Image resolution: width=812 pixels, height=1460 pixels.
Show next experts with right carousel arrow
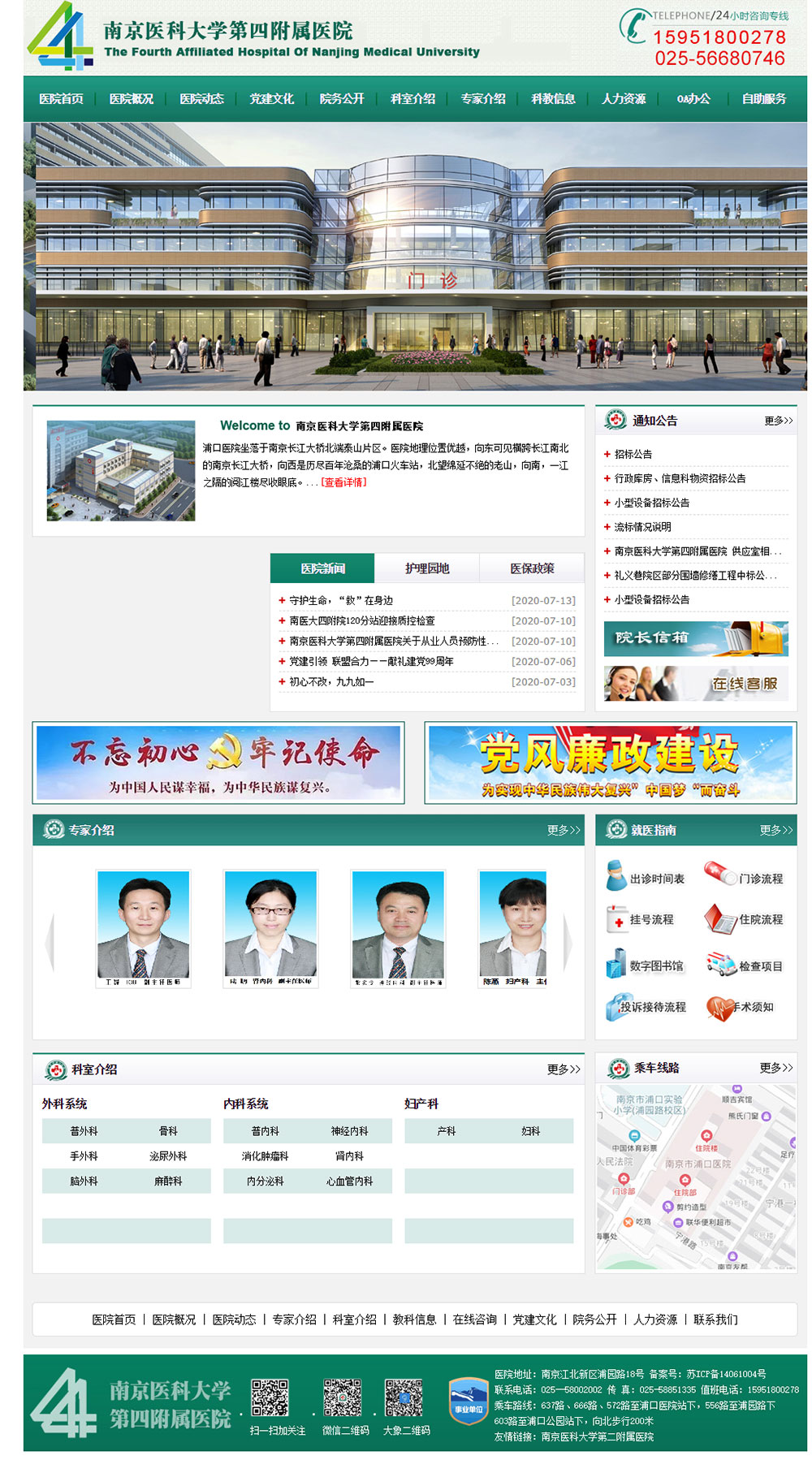[x=568, y=942]
